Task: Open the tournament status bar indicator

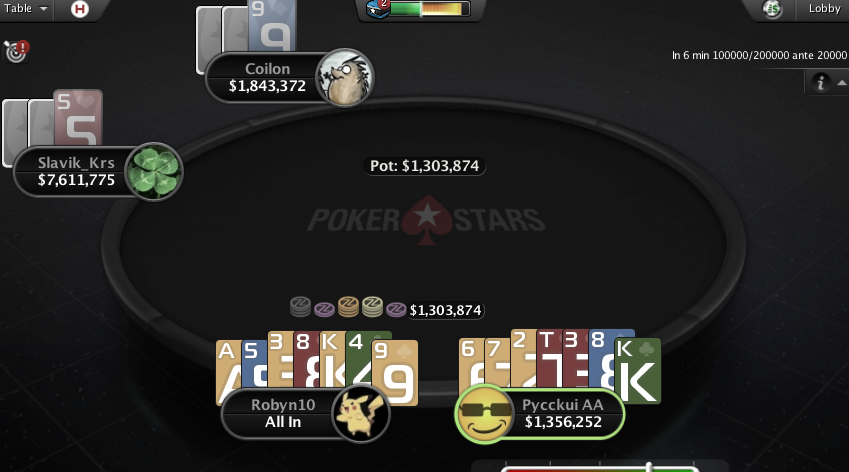Action: pyautogui.click(x=423, y=9)
